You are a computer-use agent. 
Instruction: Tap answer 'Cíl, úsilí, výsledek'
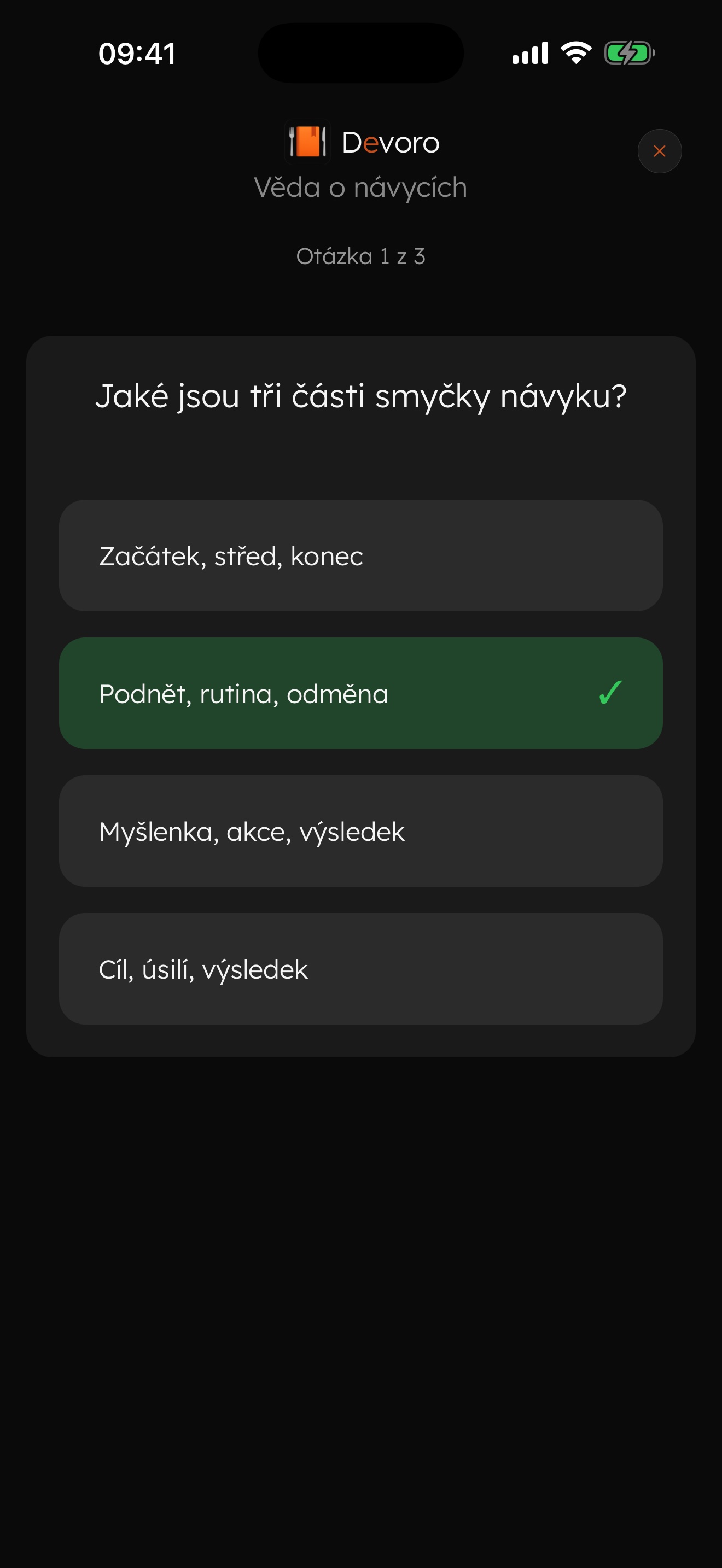360,968
